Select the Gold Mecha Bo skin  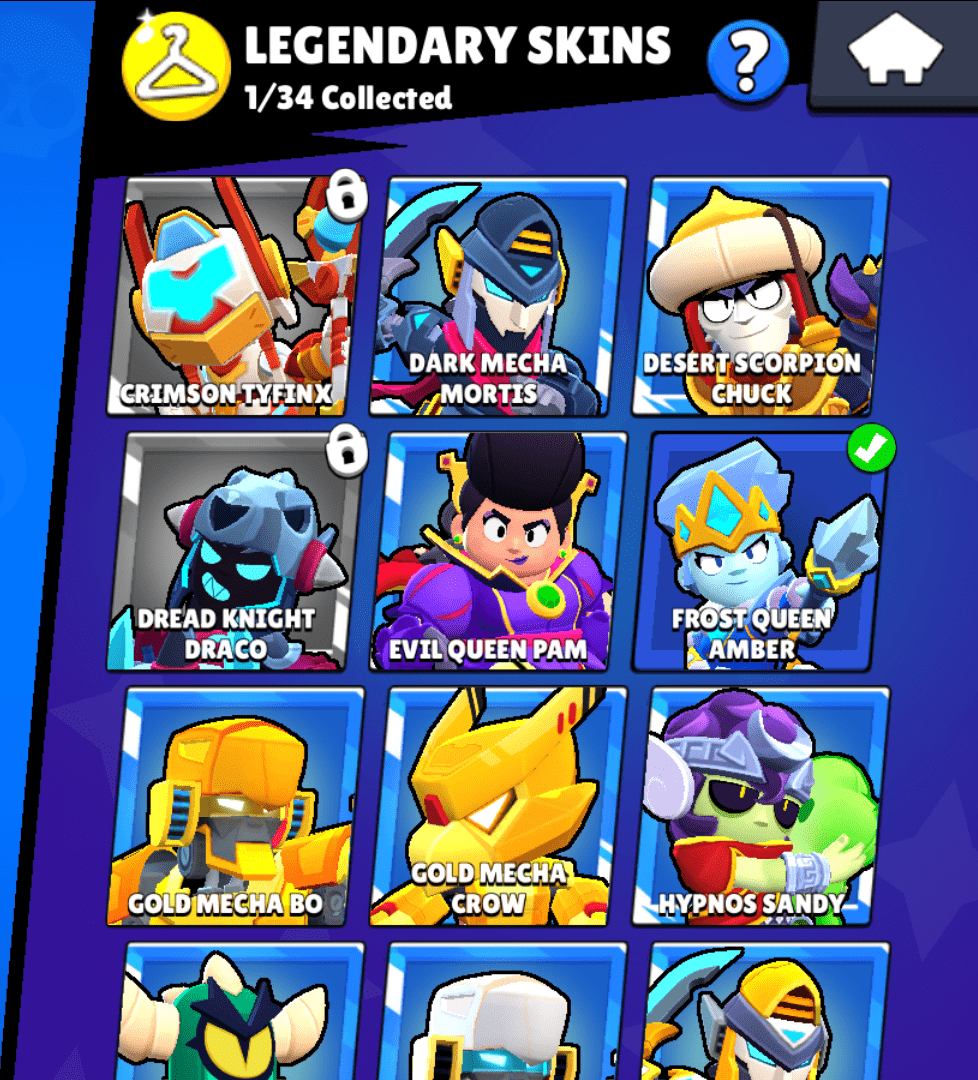[x=236, y=806]
